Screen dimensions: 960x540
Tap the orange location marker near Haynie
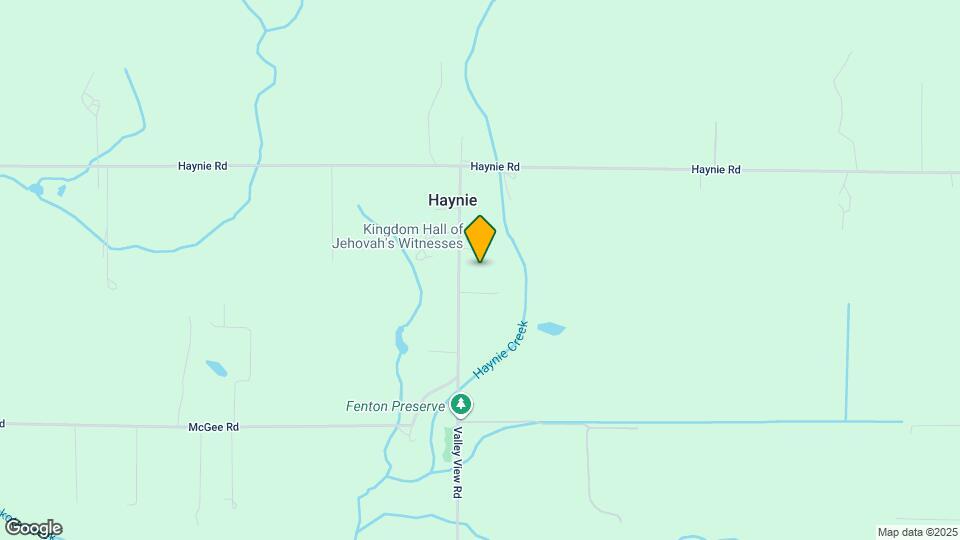click(x=480, y=238)
